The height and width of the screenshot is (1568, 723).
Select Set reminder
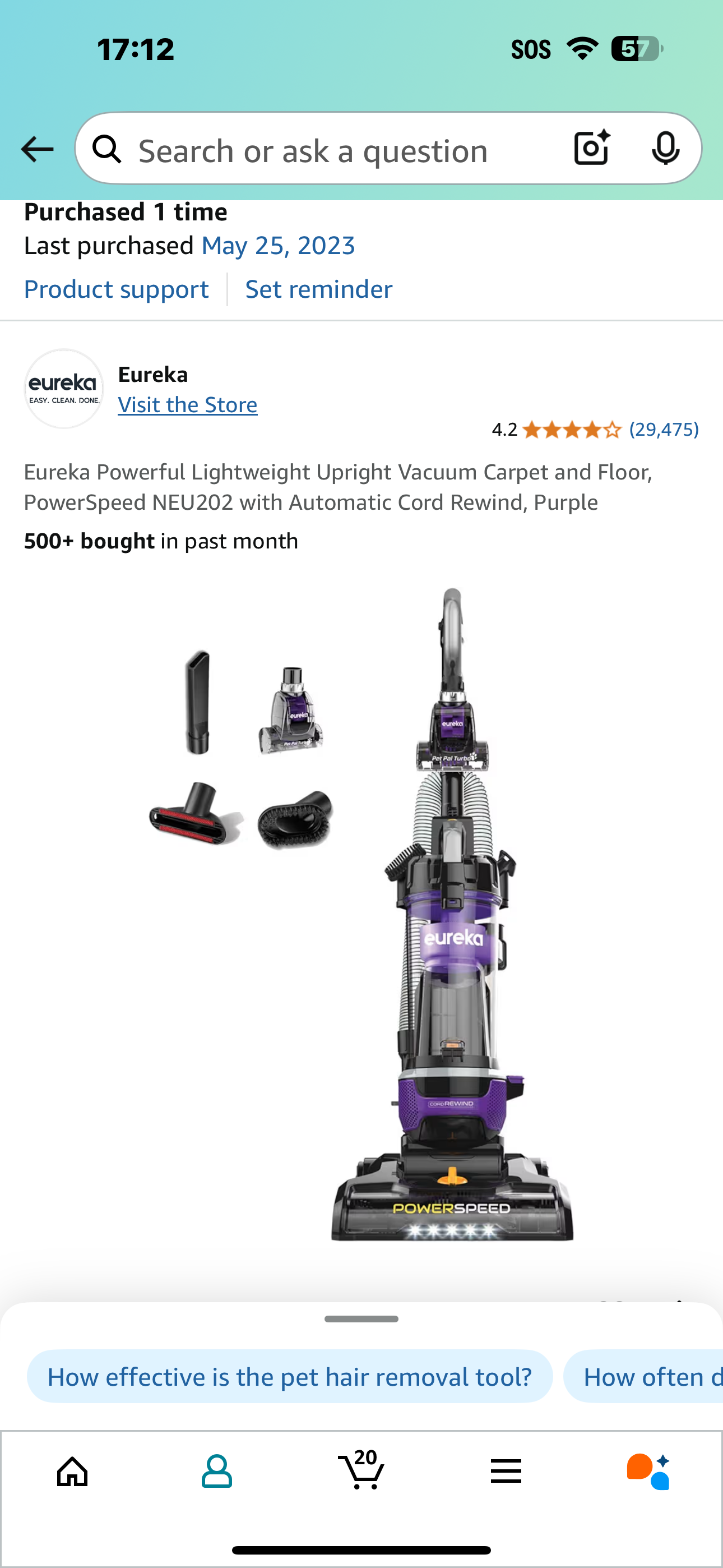[318, 289]
